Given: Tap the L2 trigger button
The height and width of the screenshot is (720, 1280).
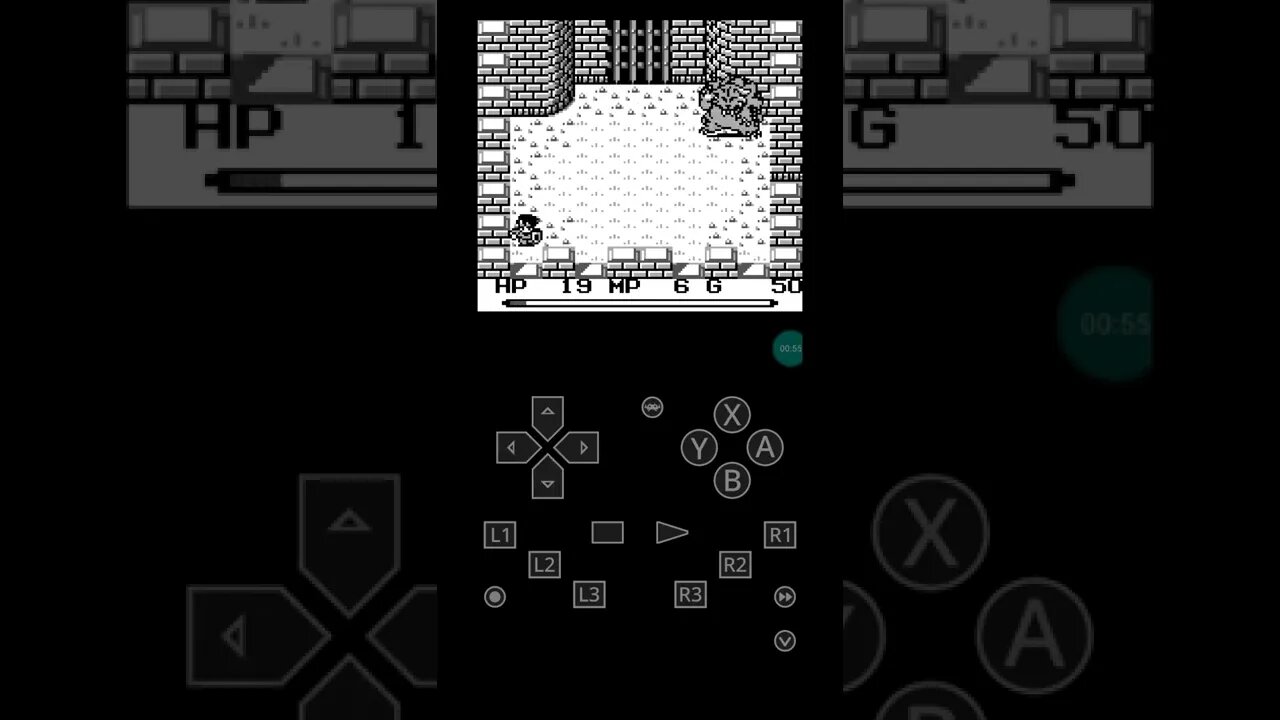Looking at the screenshot, I should [x=544, y=565].
